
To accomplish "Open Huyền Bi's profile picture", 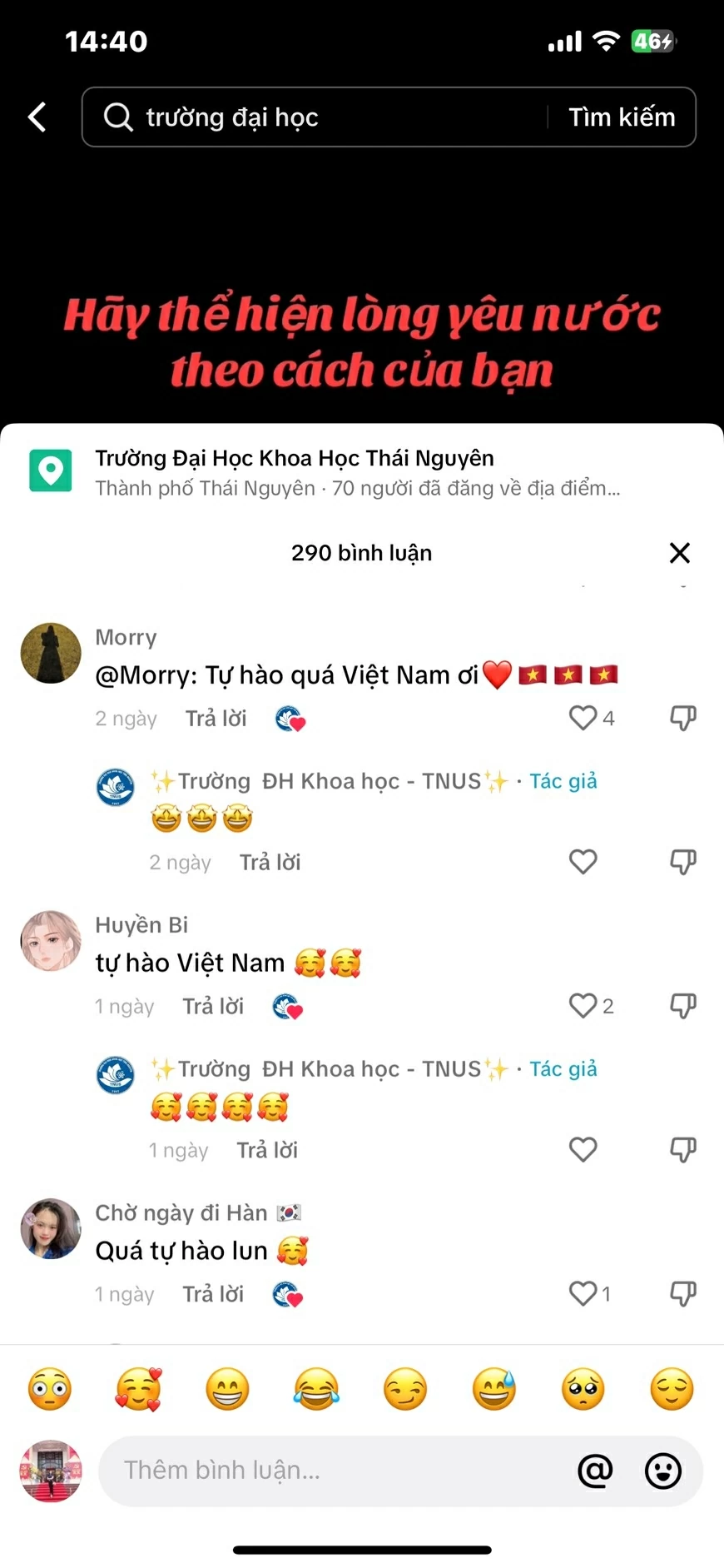I will click(x=51, y=941).
